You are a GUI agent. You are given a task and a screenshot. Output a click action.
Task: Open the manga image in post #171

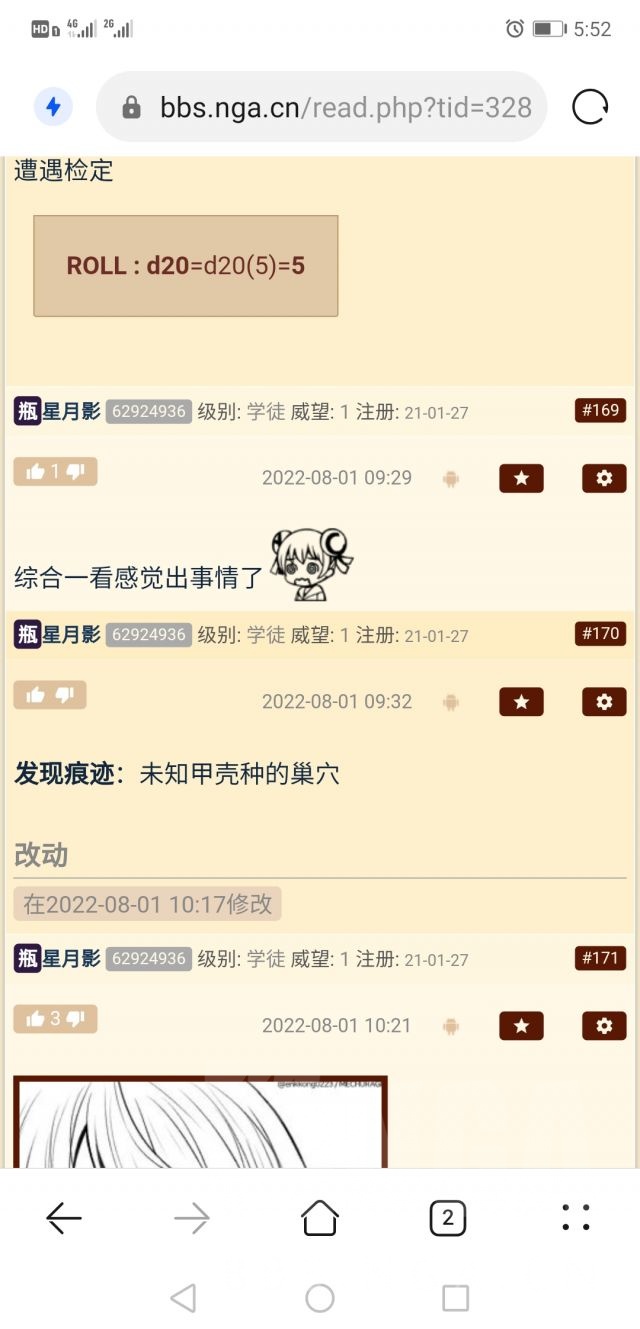pyautogui.click(x=200, y=1122)
